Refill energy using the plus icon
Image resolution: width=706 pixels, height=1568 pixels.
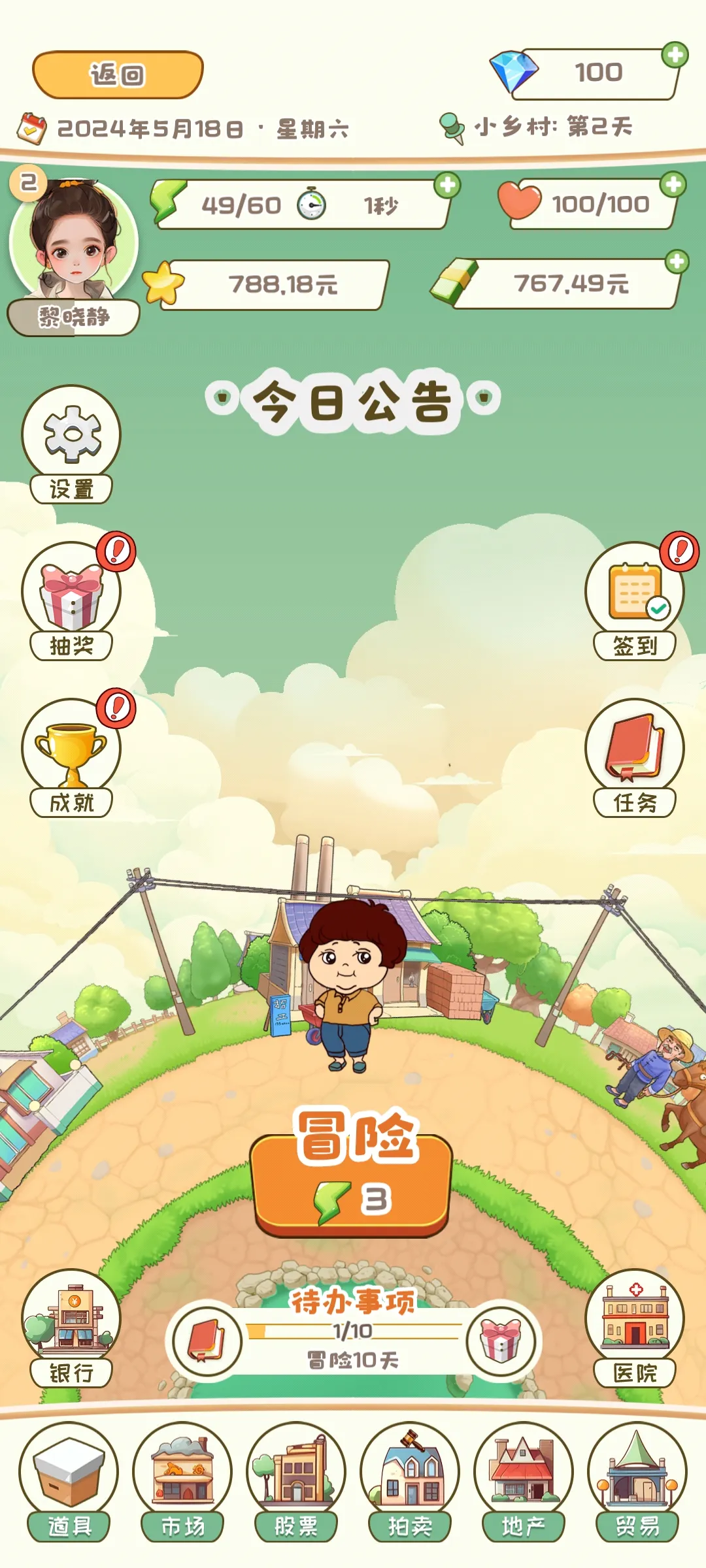(x=448, y=186)
